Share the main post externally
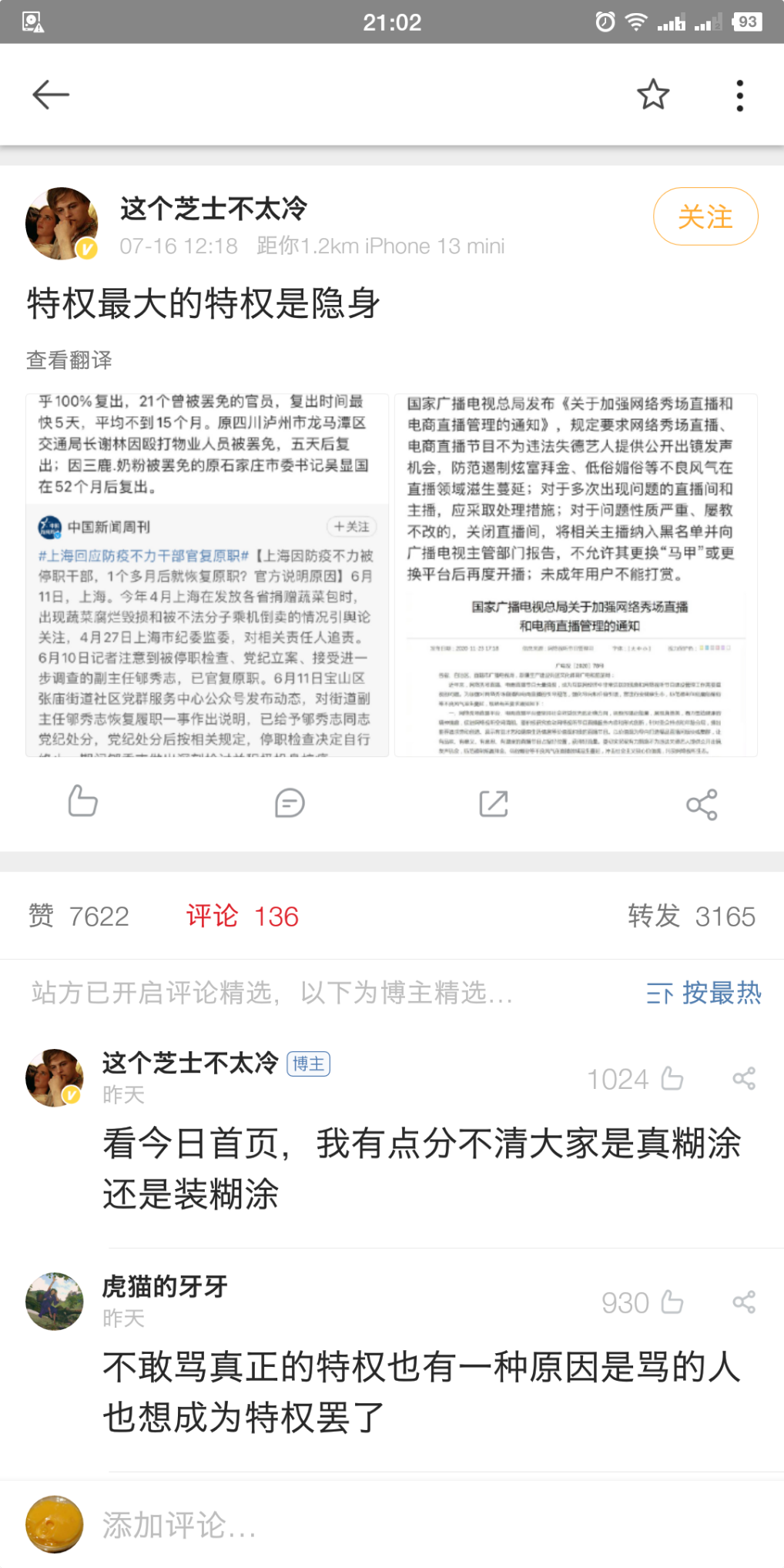 [x=702, y=804]
